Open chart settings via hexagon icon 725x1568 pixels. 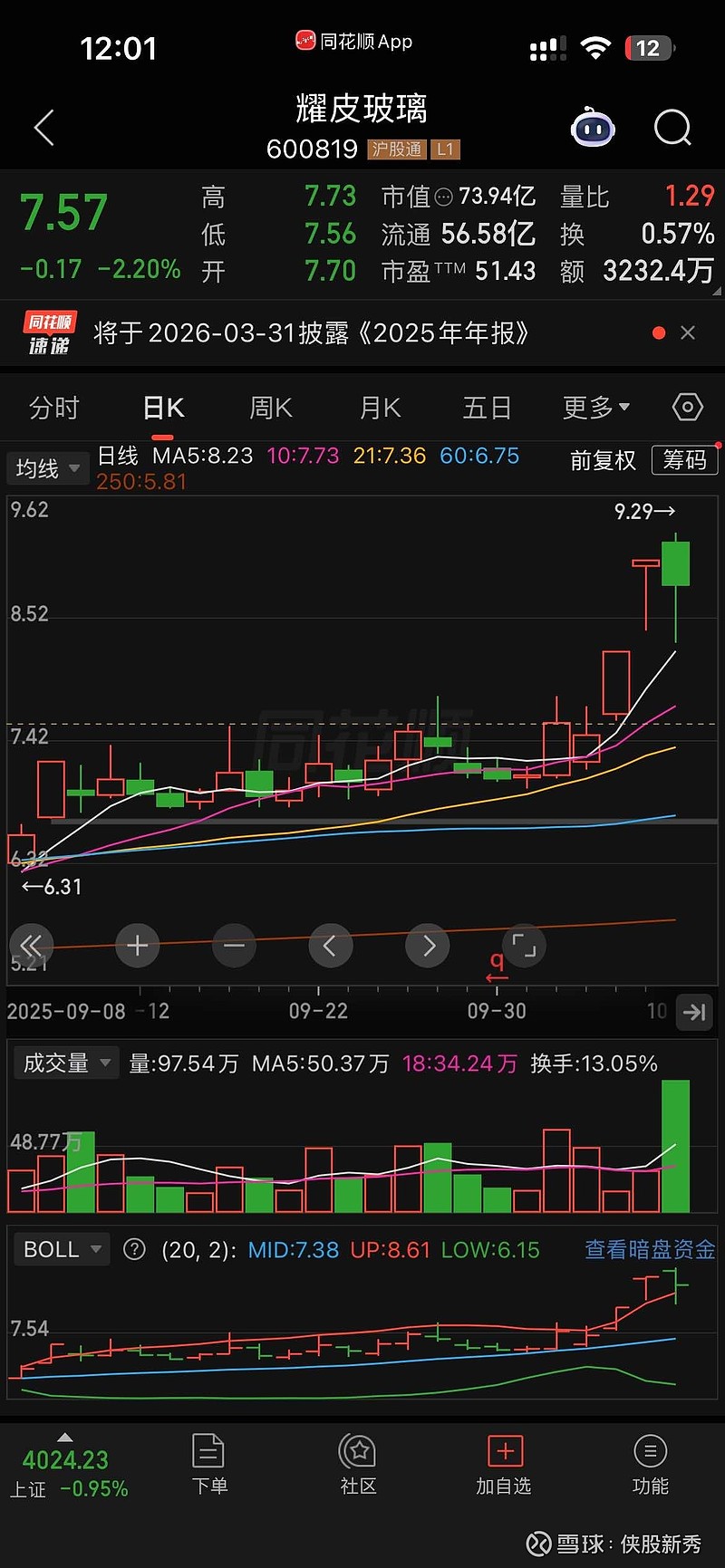click(x=687, y=408)
